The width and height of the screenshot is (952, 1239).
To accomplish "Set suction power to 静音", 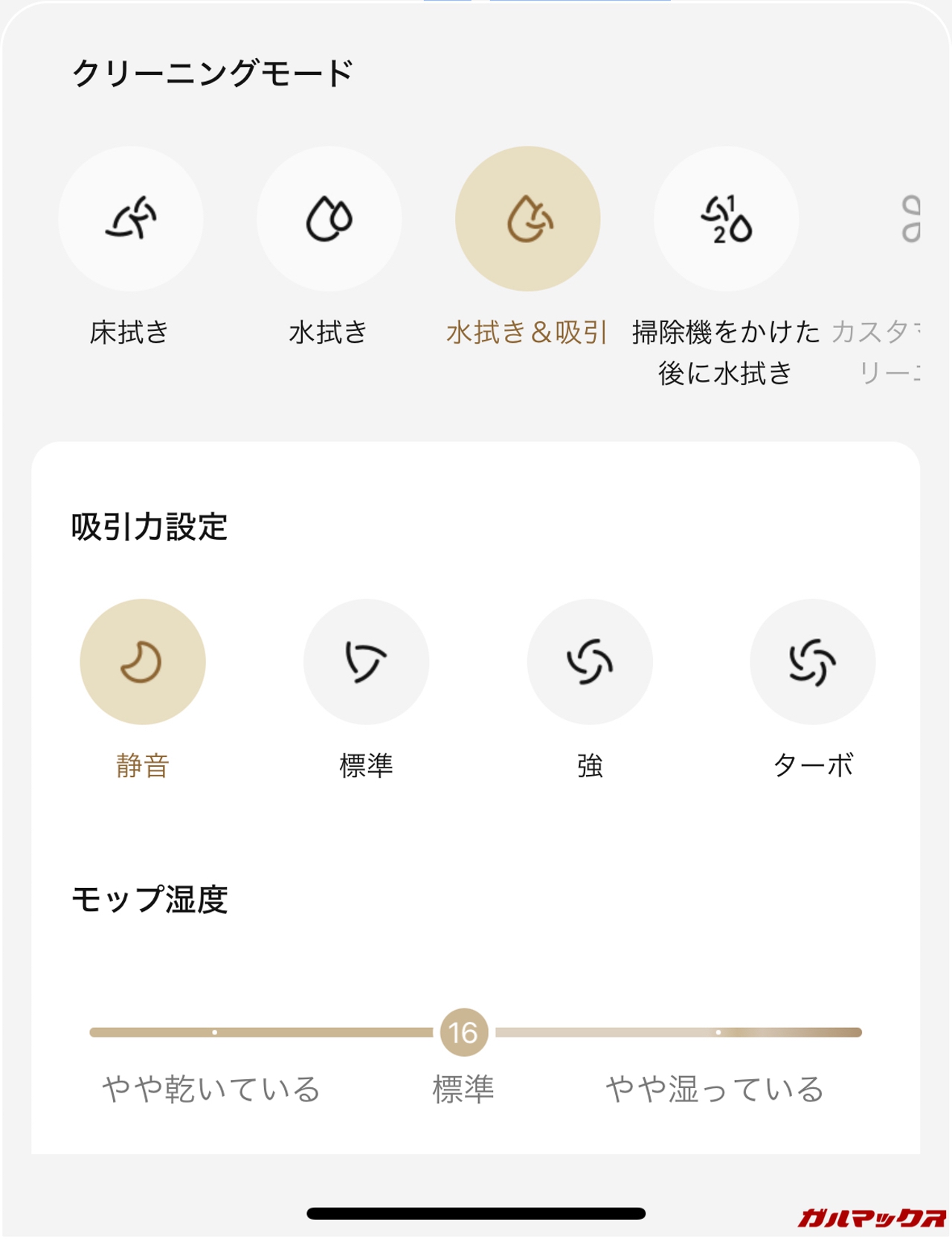I will pyautogui.click(x=143, y=661).
